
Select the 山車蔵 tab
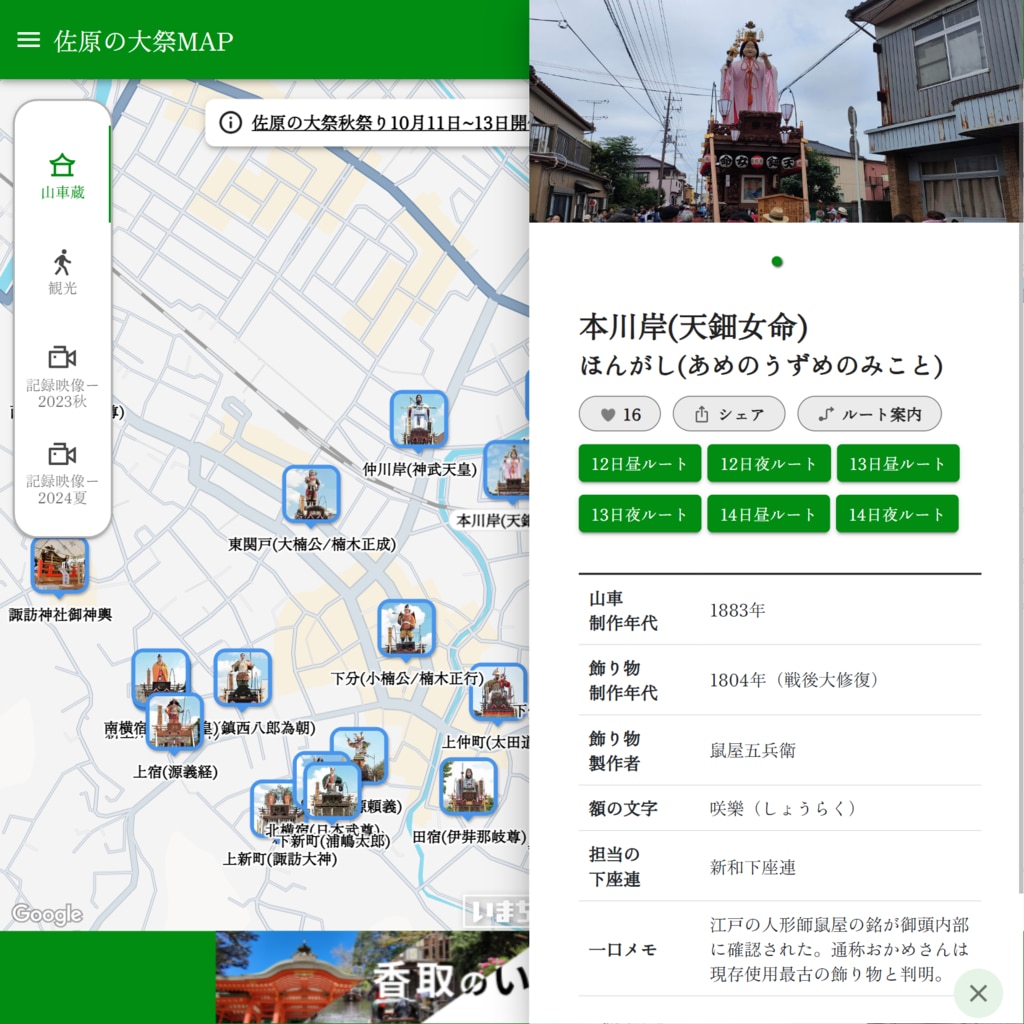62,176
